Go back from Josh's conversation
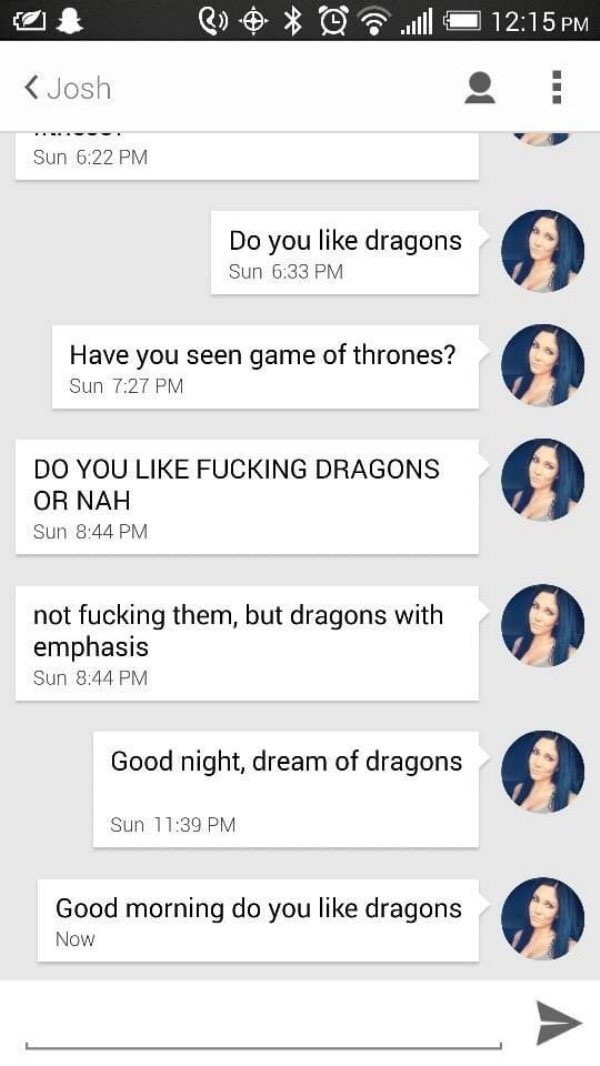The width and height of the screenshot is (600, 1066). tap(67, 88)
